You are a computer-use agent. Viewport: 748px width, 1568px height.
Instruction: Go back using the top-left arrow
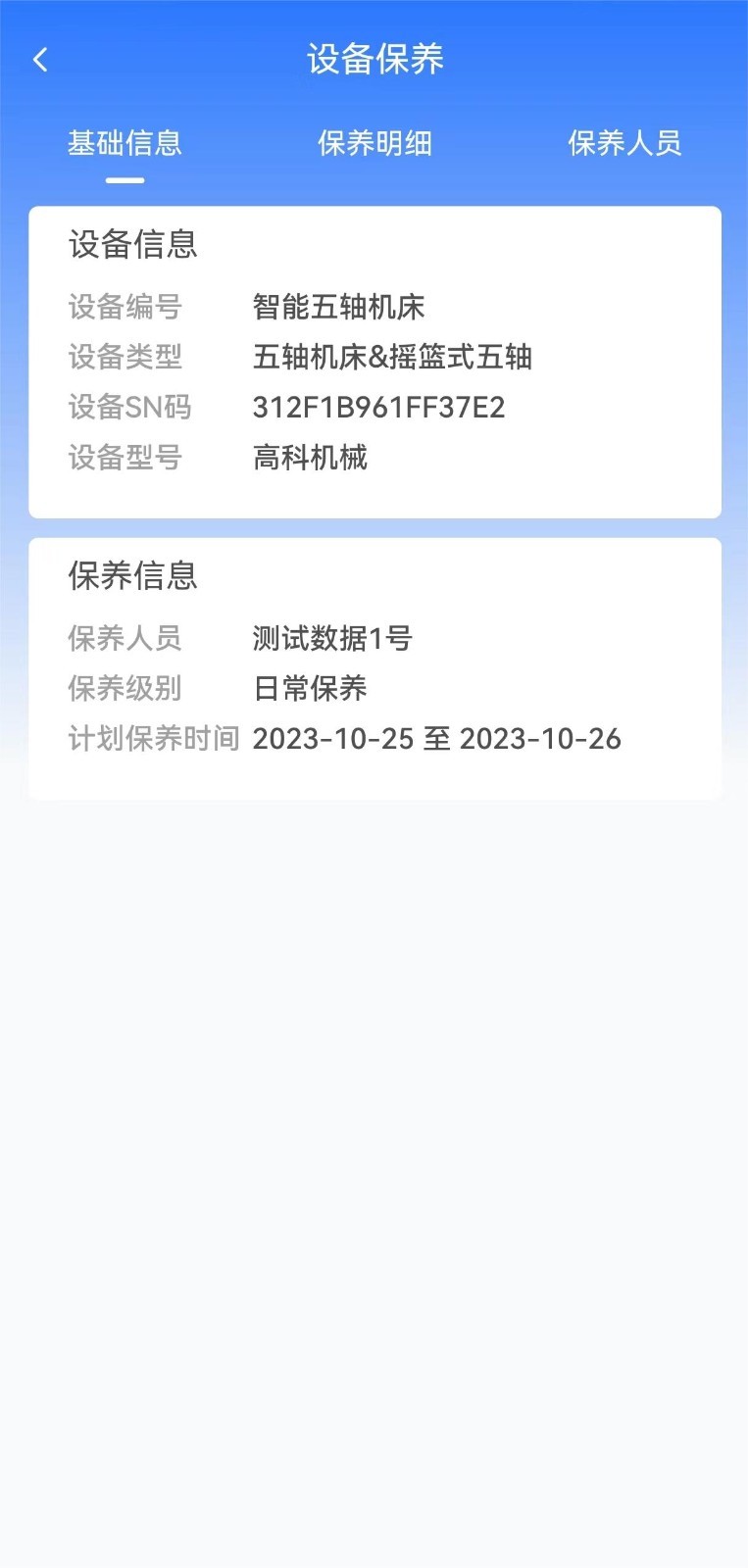click(40, 60)
